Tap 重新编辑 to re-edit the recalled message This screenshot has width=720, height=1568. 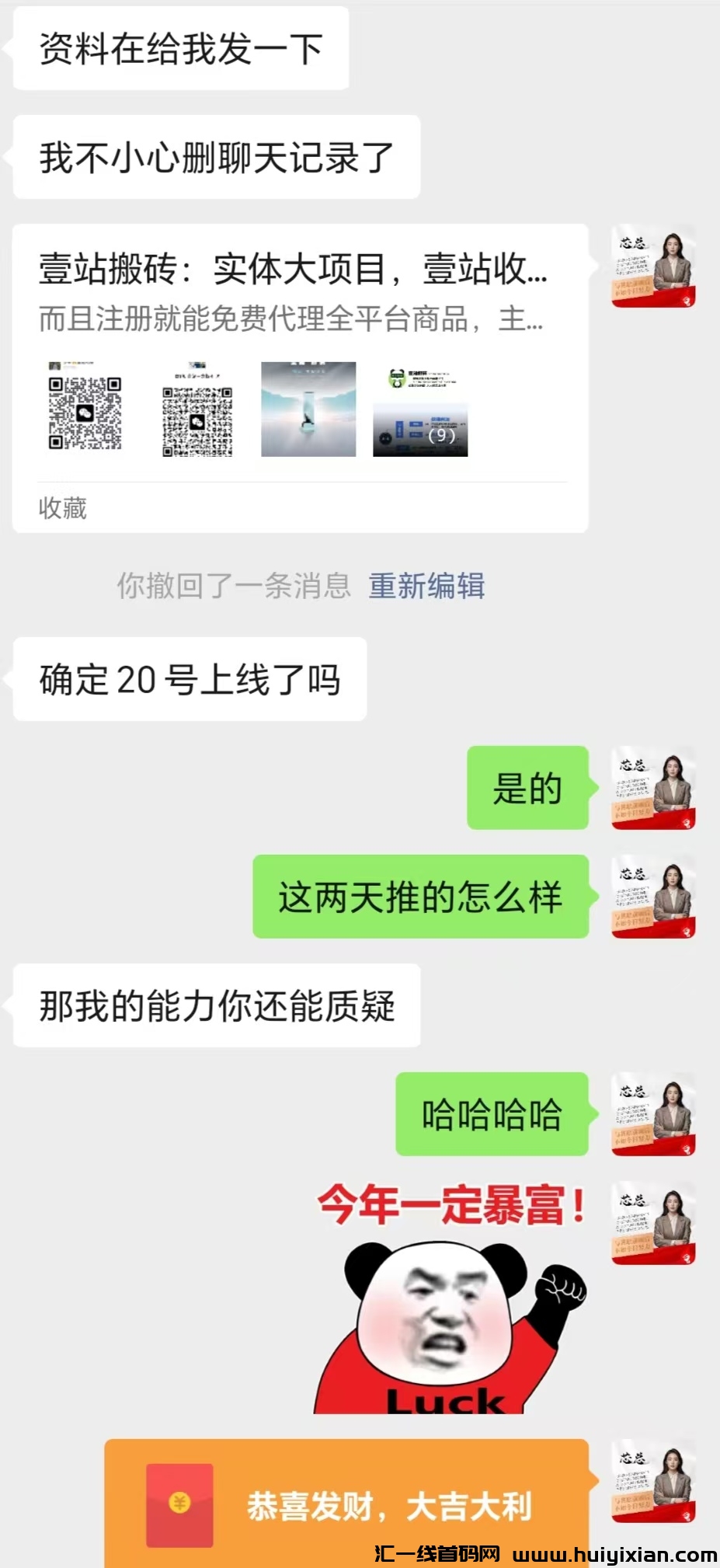click(426, 586)
